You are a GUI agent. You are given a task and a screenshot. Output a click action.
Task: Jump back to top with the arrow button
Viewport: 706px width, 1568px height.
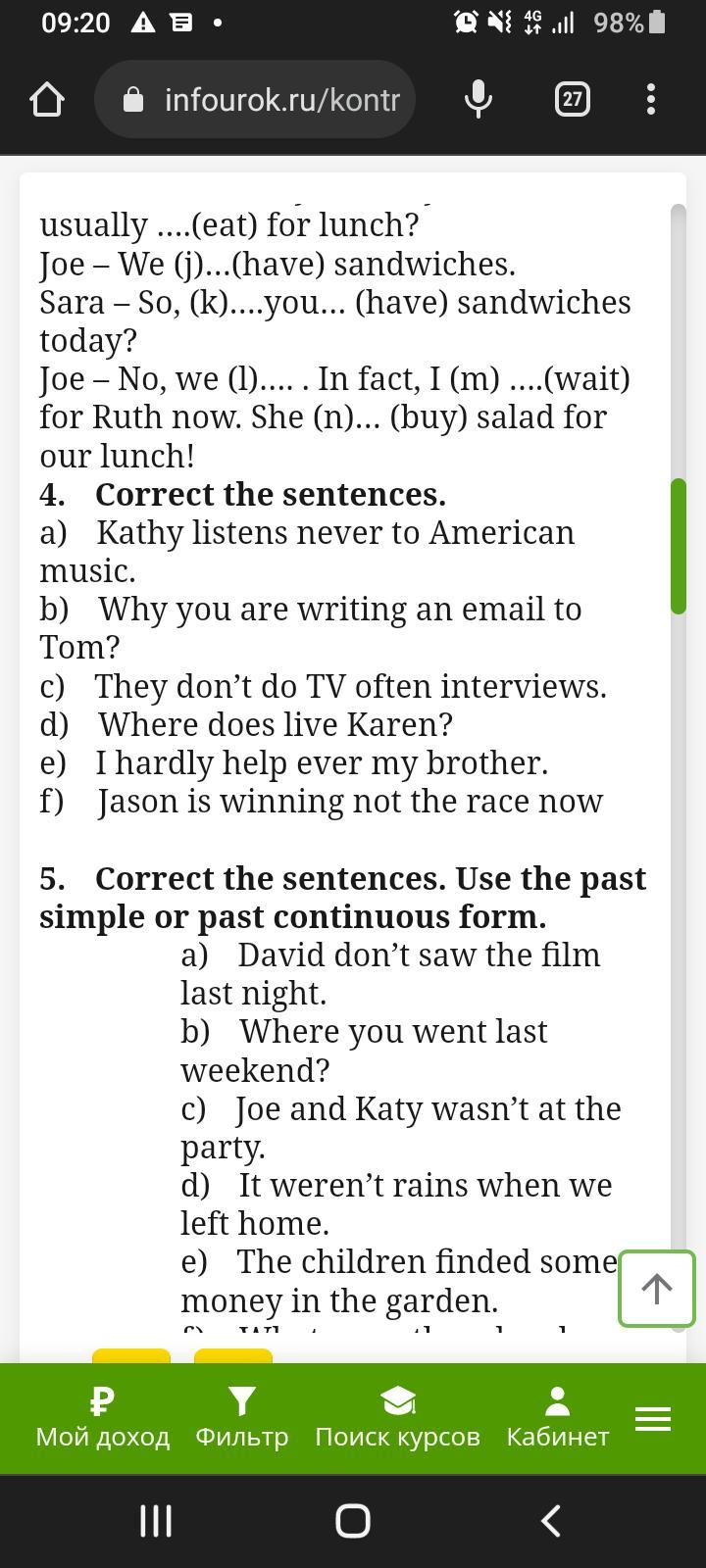(x=656, y=1288)
